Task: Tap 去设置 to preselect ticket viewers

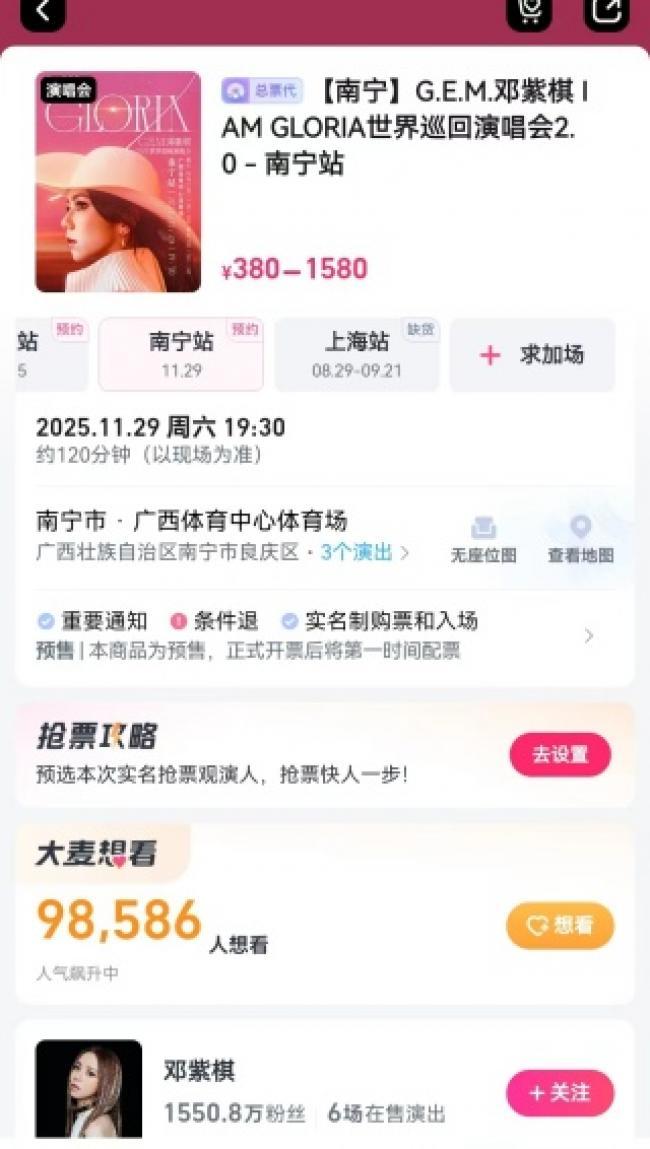Action: (x=560, y=755)
